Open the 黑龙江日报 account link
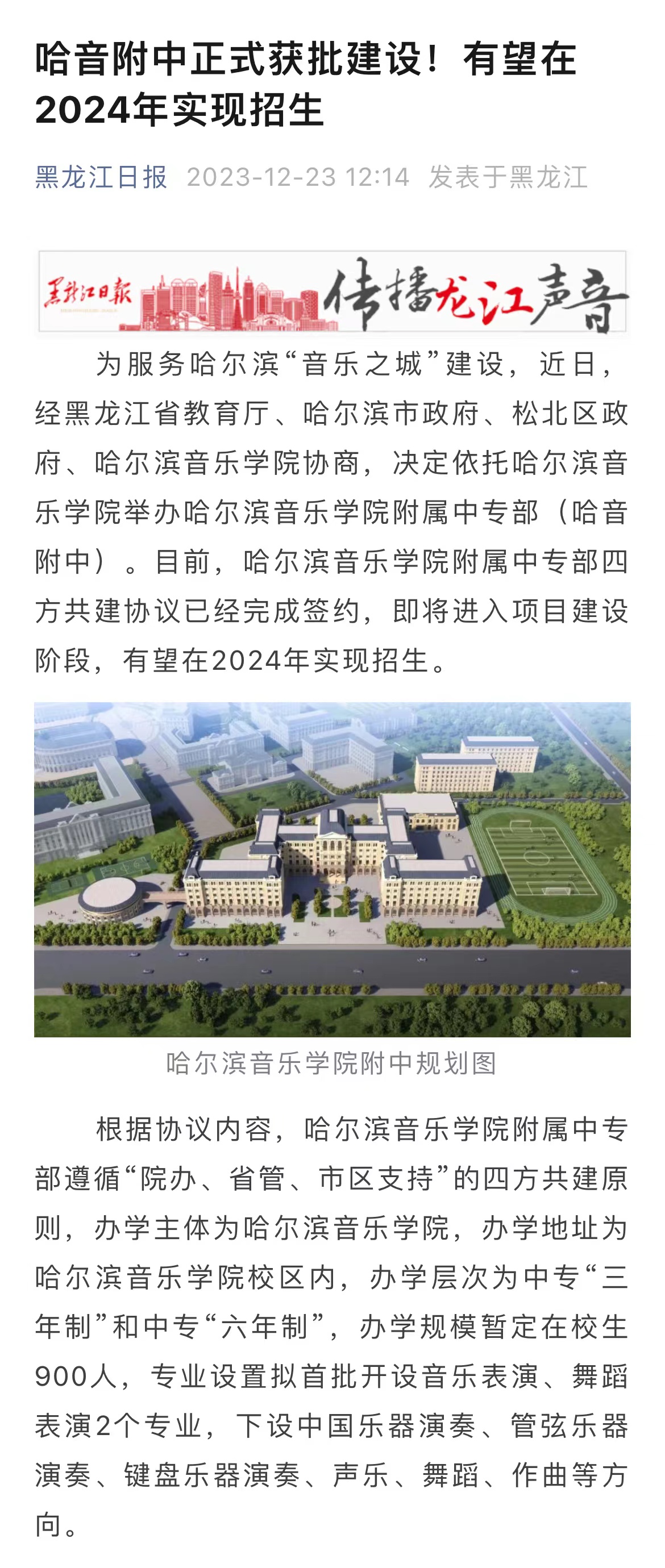Viewport: 665px width, 1568px height. tap(101, 177)
